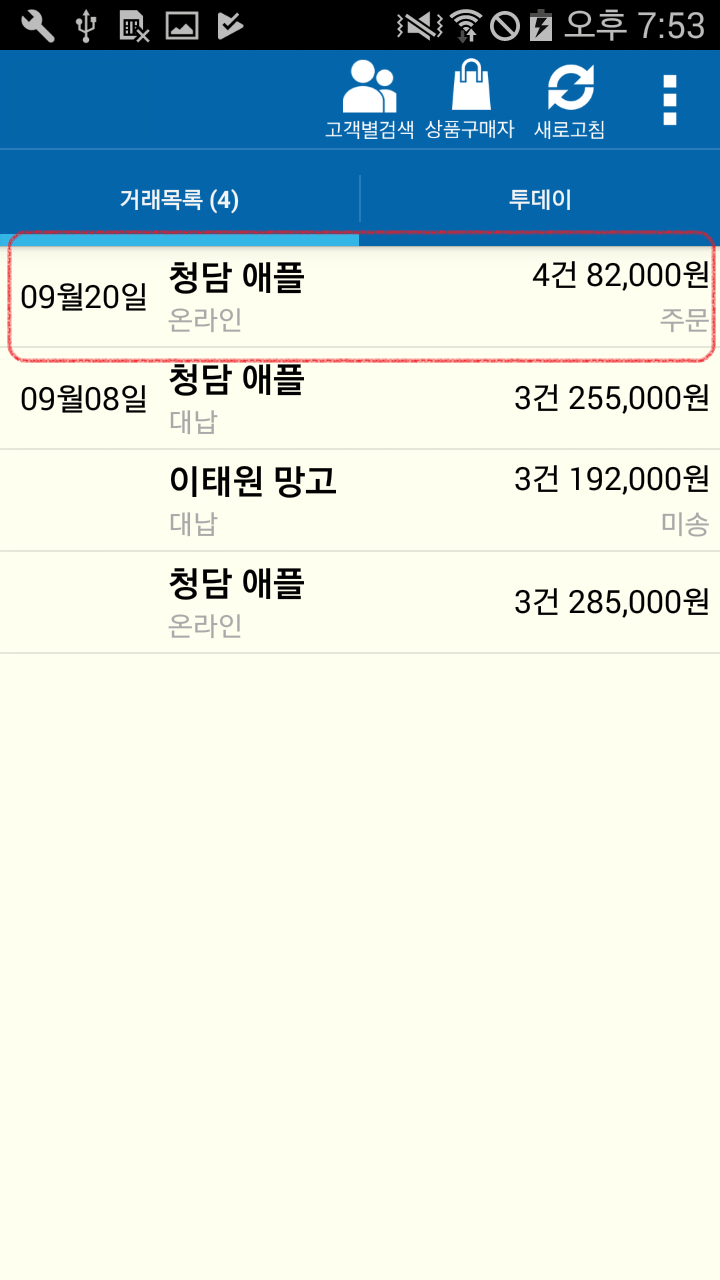Image resolution: width=720 pixels, height=1280 pixels.
Task: Tap the 상품구매자 shopping bag icon
Action: click(x=470, y=100)
